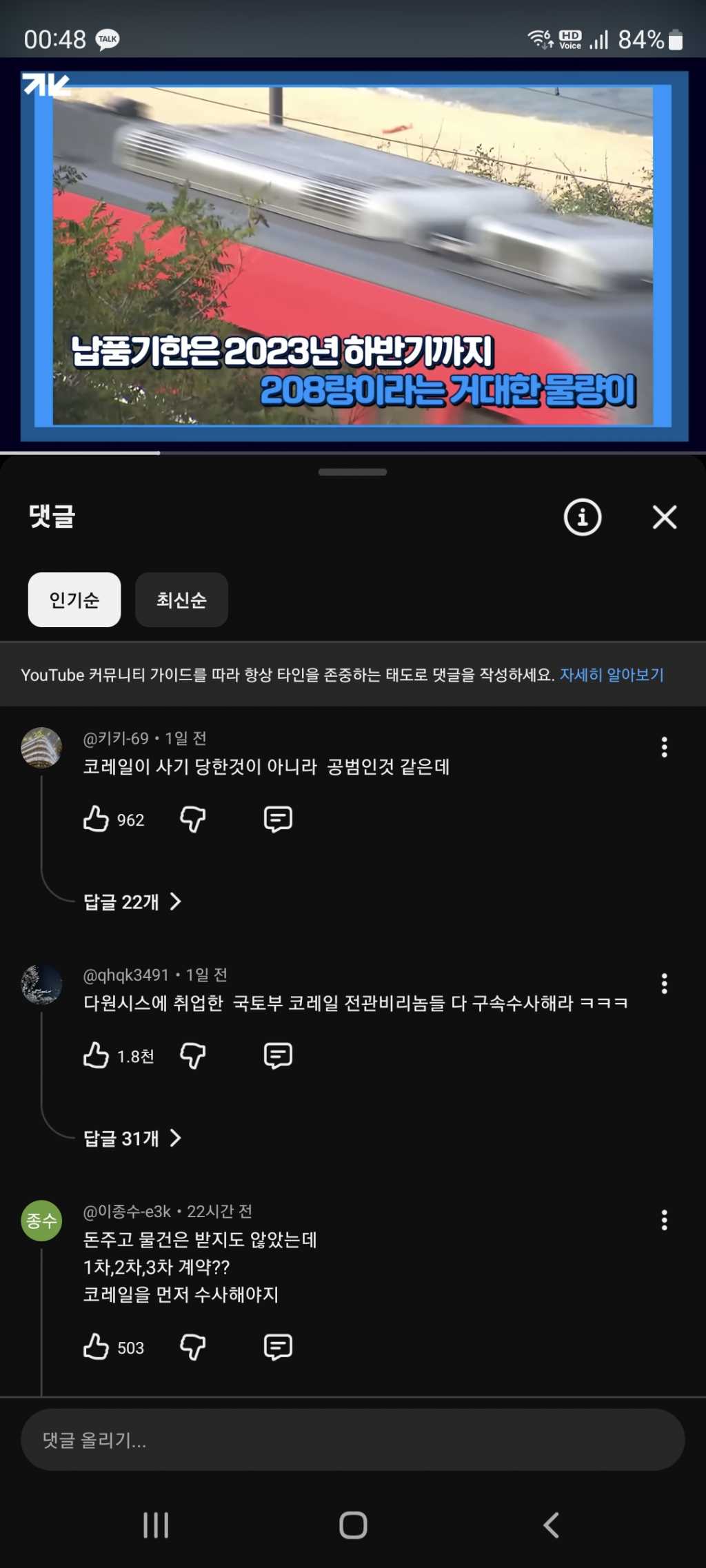Select the 인기순 sort chip

74,600
